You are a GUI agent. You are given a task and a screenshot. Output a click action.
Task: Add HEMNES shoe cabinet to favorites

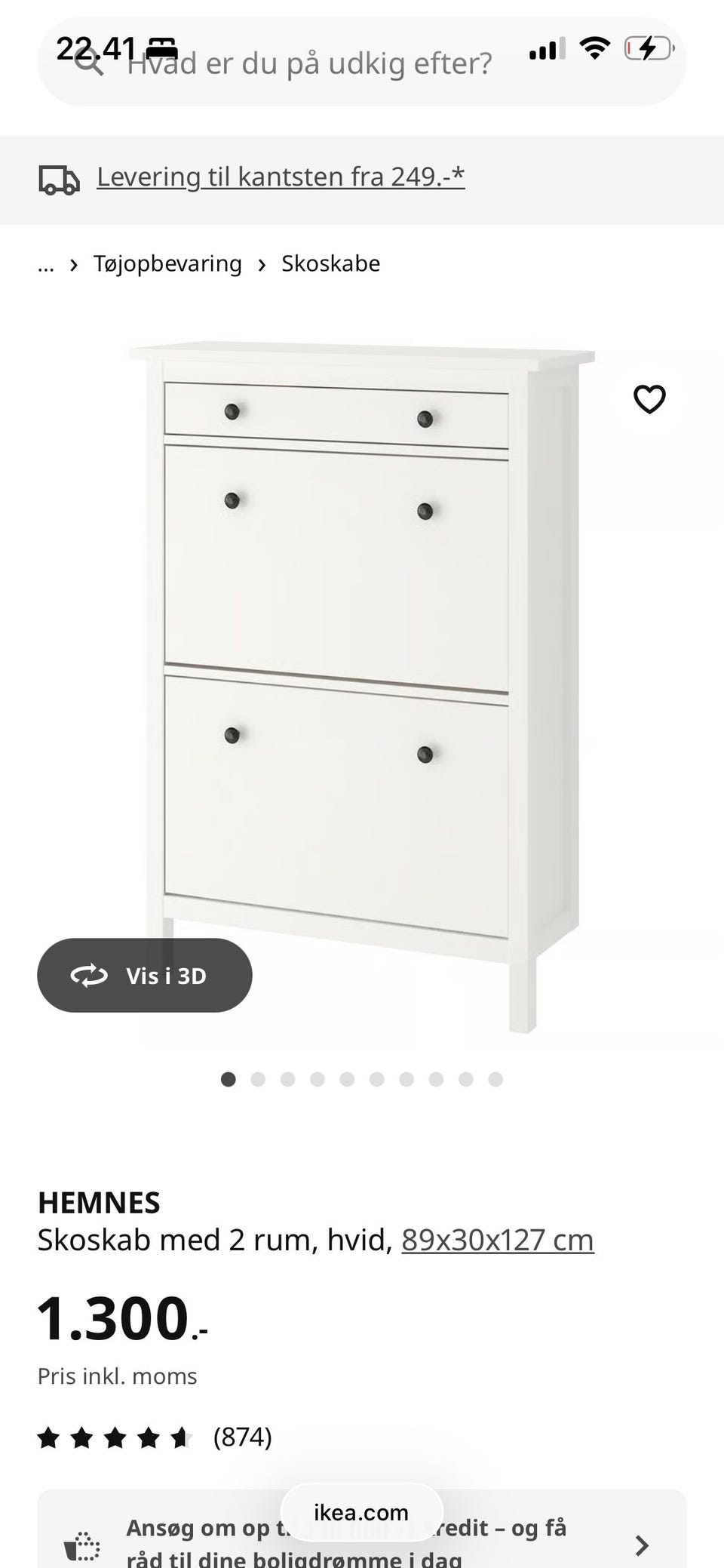coord(649,399)
